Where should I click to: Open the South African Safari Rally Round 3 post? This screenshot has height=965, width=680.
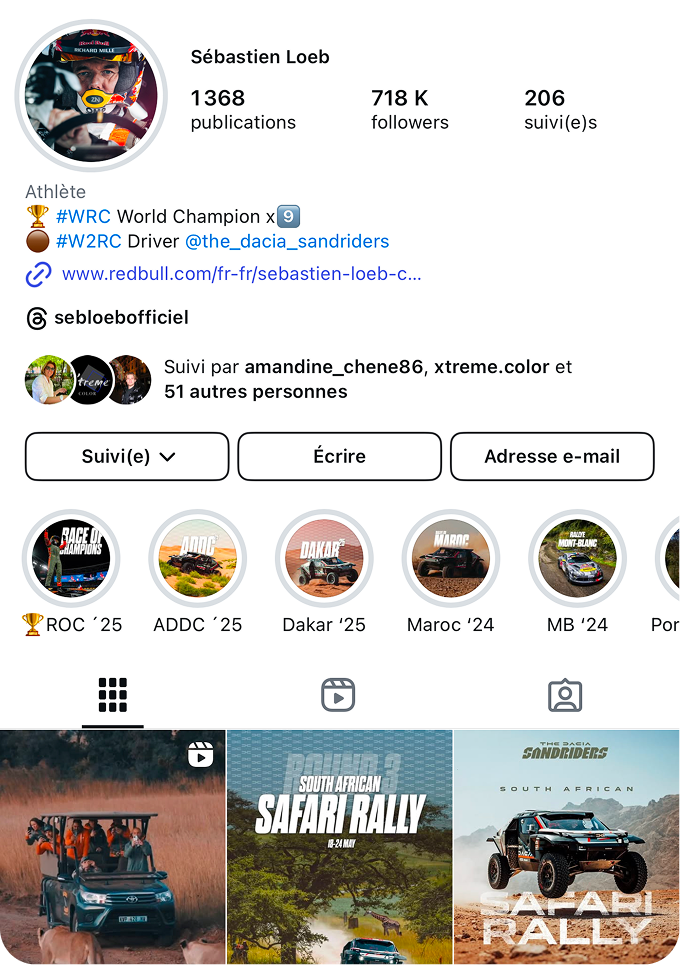340,847
